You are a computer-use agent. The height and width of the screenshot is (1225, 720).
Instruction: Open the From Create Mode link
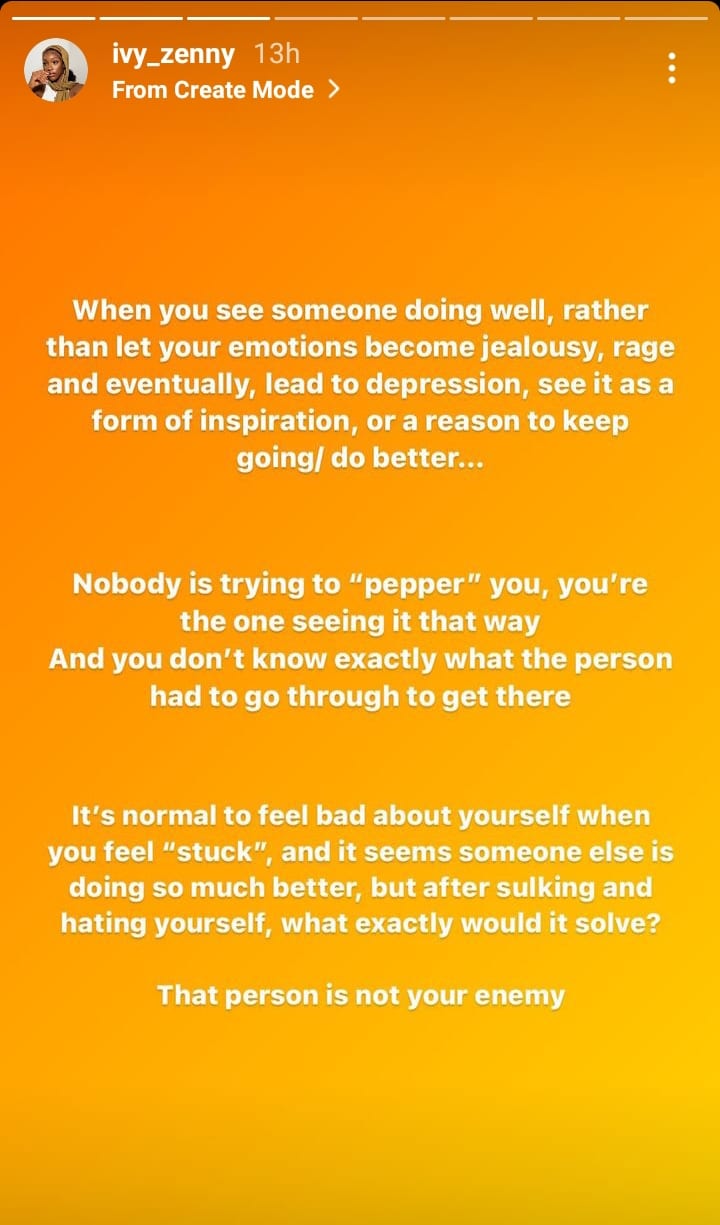click(x=225, y=90)
